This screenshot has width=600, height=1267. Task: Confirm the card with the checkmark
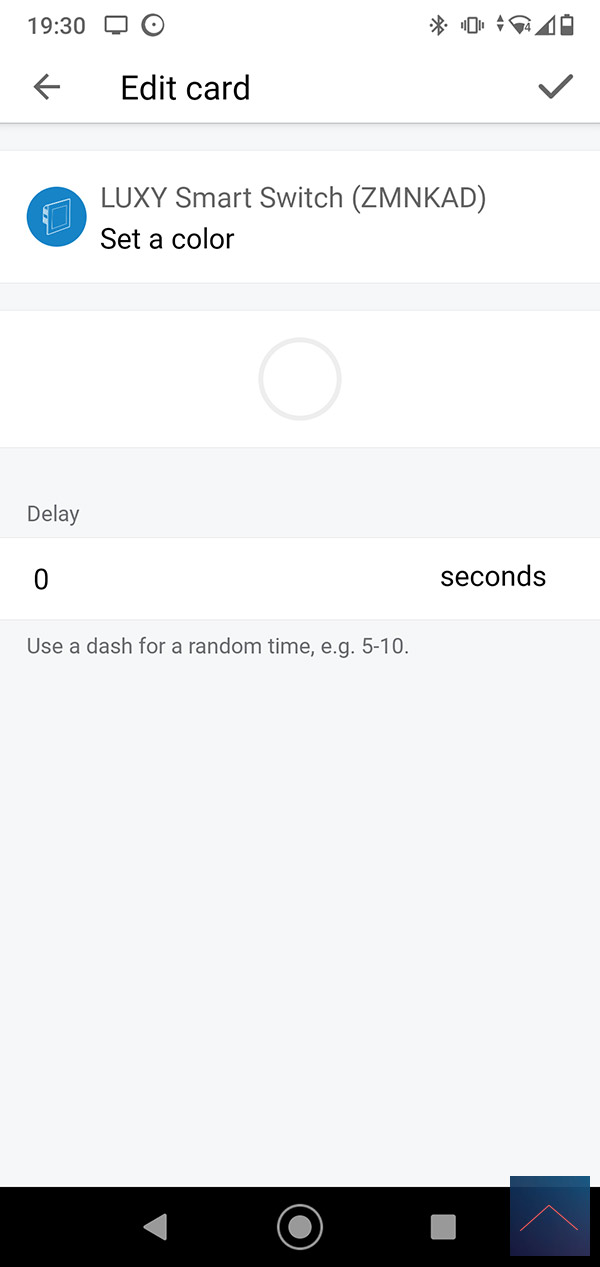pos(555,87)
